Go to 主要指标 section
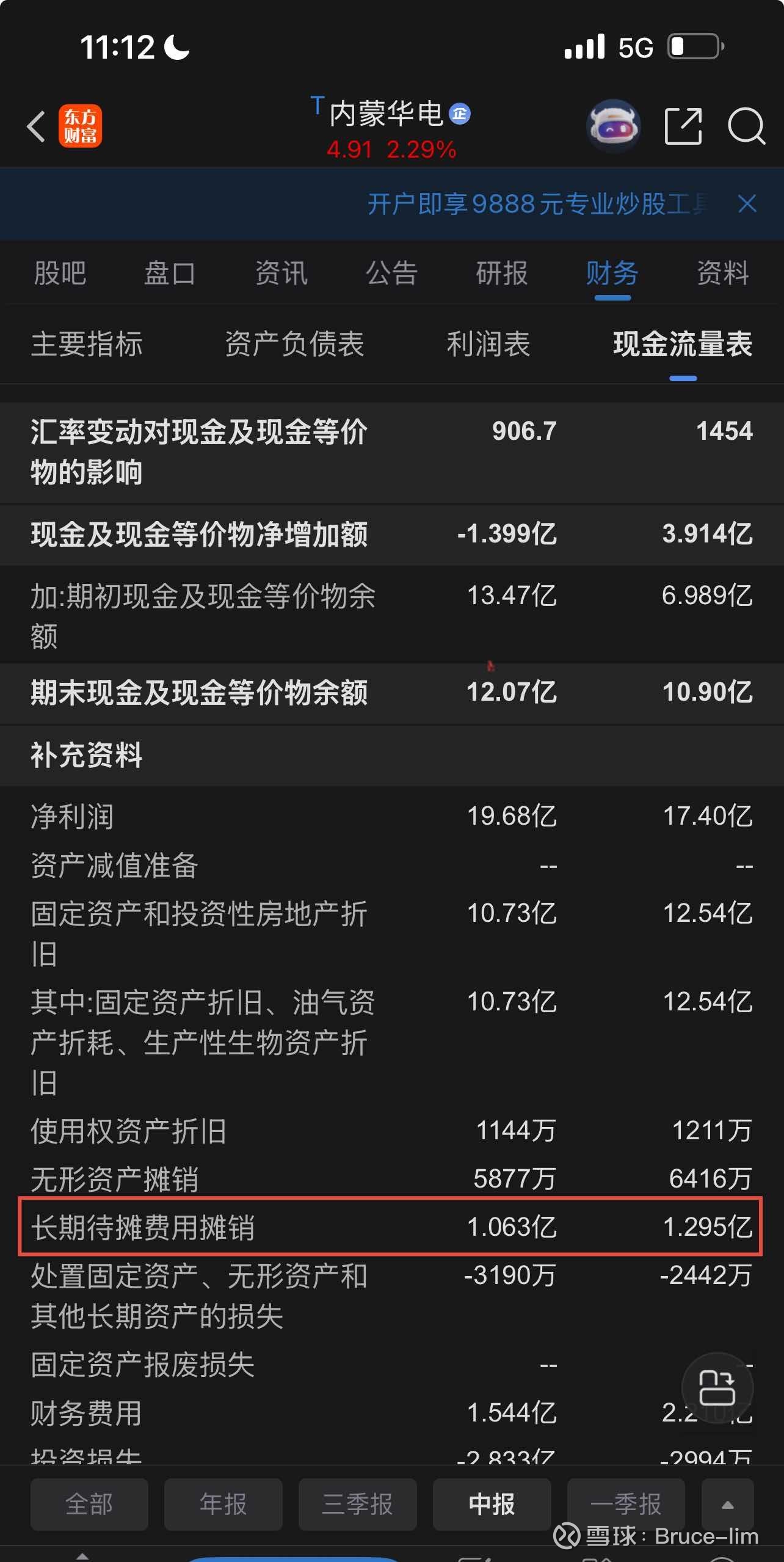Image resolution: width=784 pixels, height=1562 pixels. (x=86, y=345)
